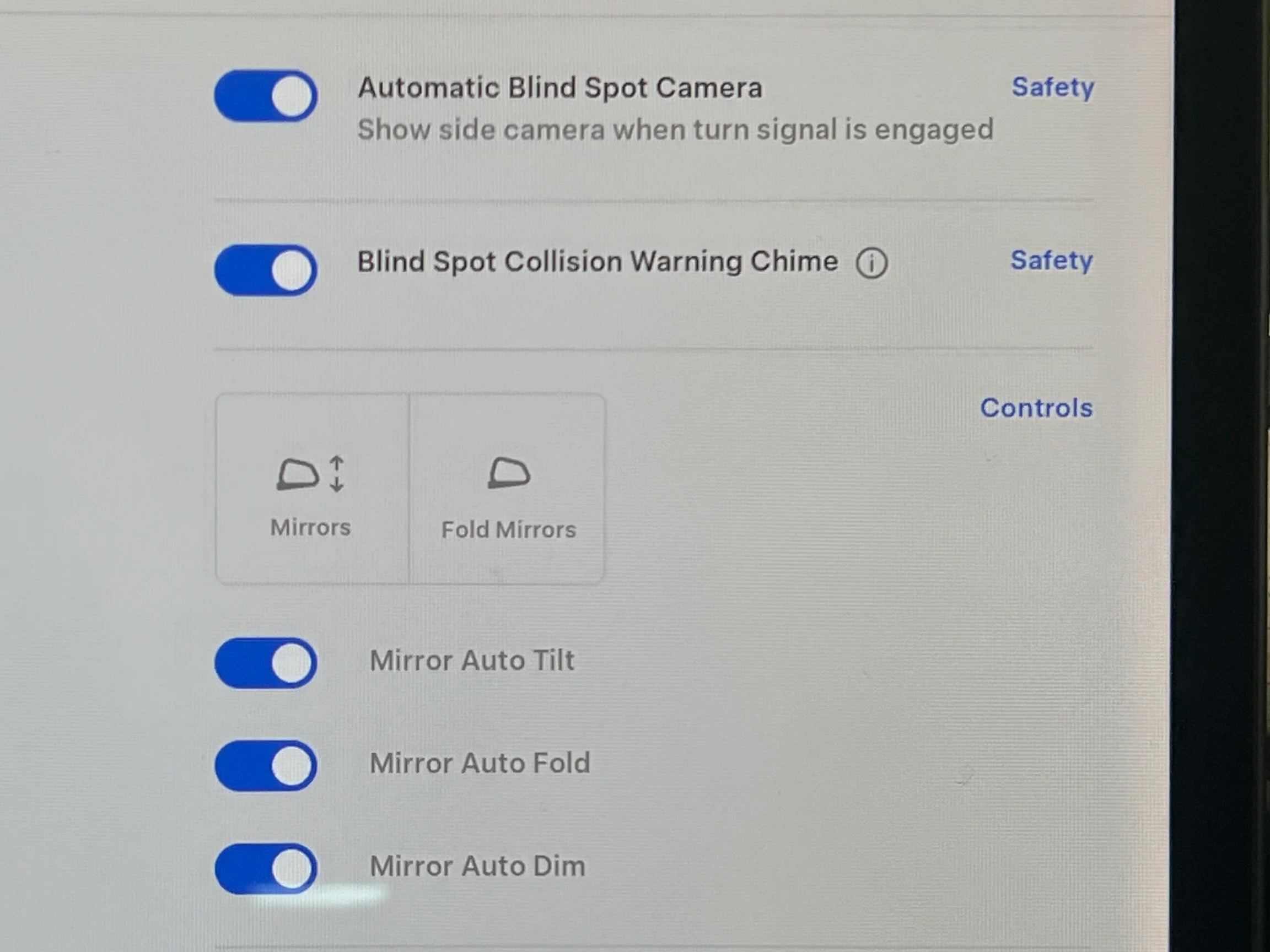Switch off Mirror Auto Fold
This screenshot has height=952, width=1270.
(265, 765)
